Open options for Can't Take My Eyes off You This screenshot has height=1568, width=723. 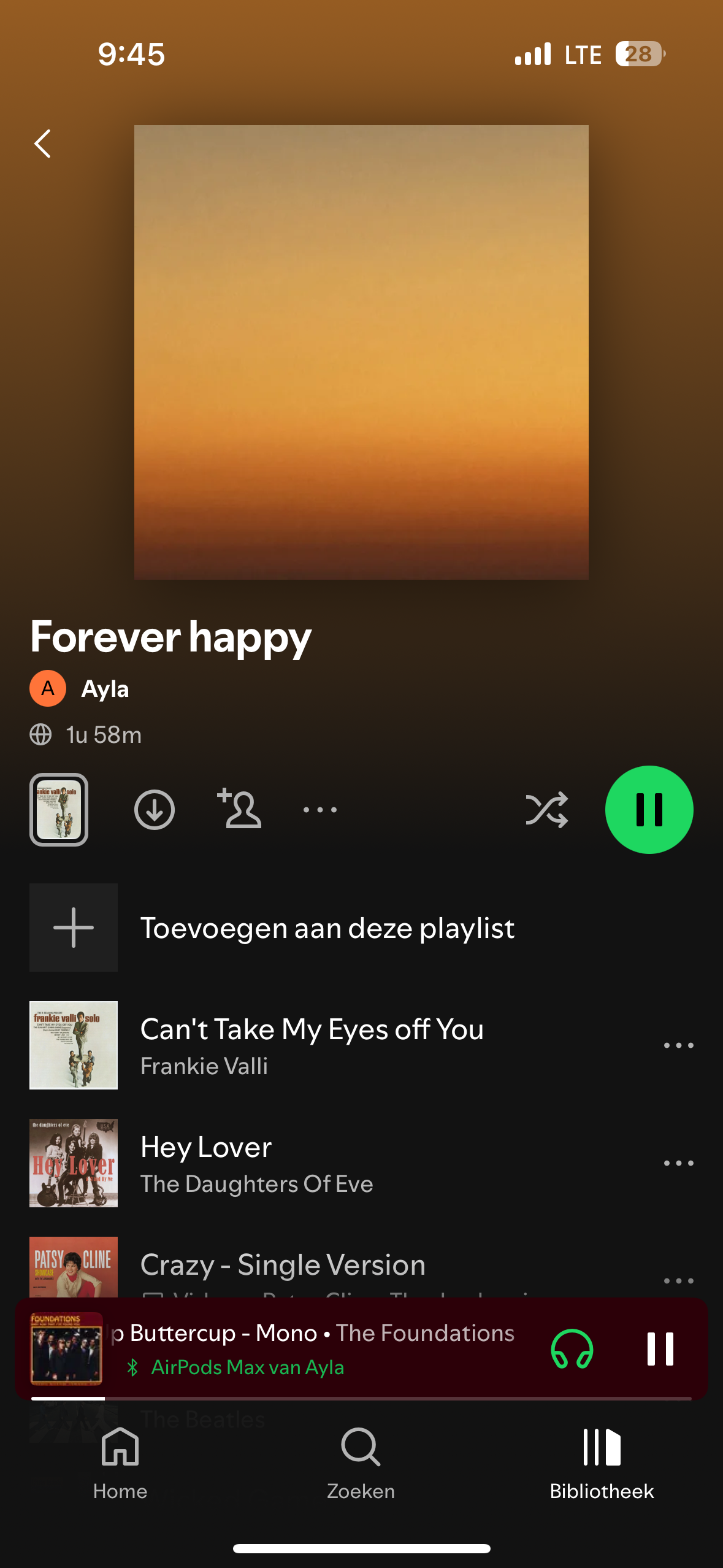[678, 1045]
